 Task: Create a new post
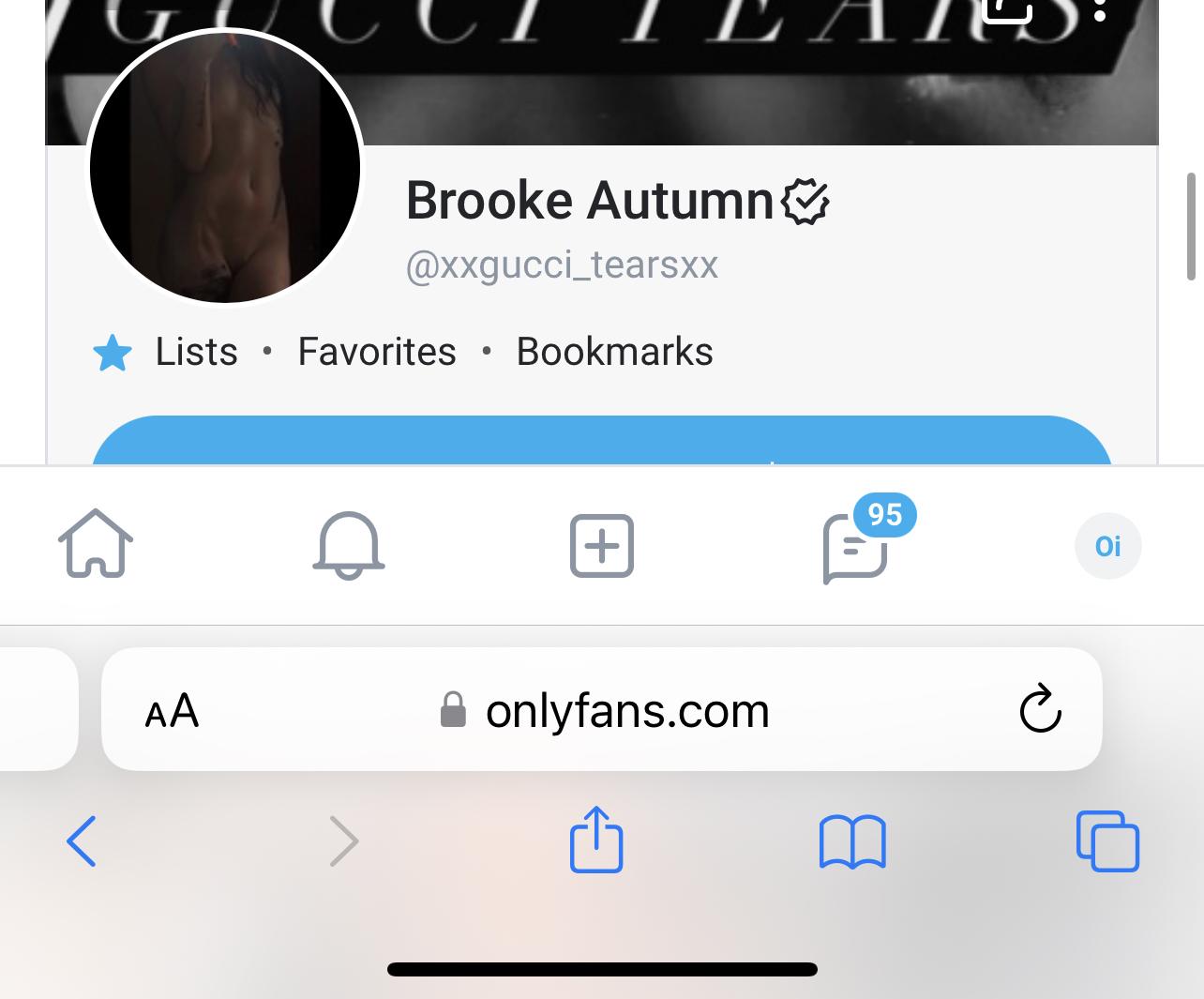point(602,545)
